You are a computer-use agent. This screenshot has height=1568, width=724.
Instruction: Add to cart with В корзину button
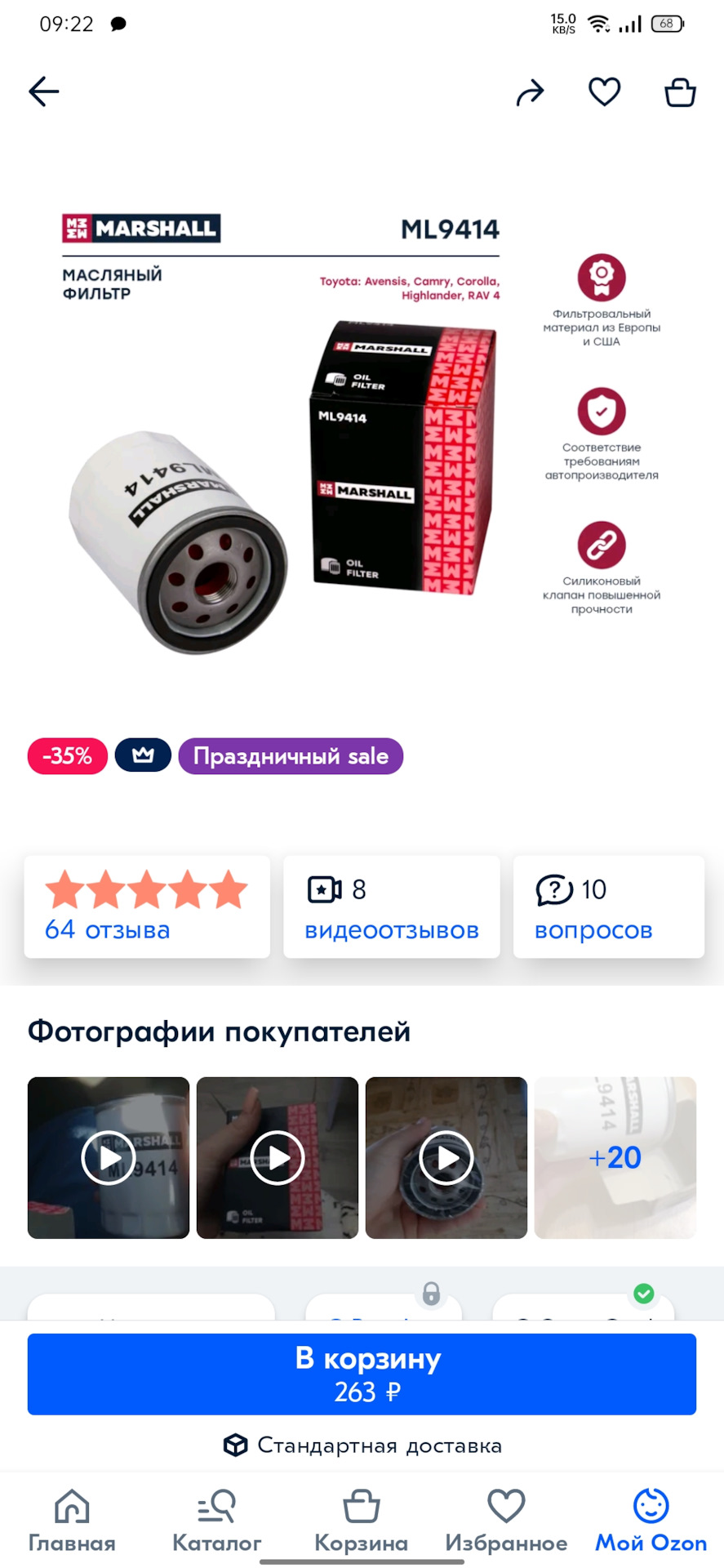362,1374
